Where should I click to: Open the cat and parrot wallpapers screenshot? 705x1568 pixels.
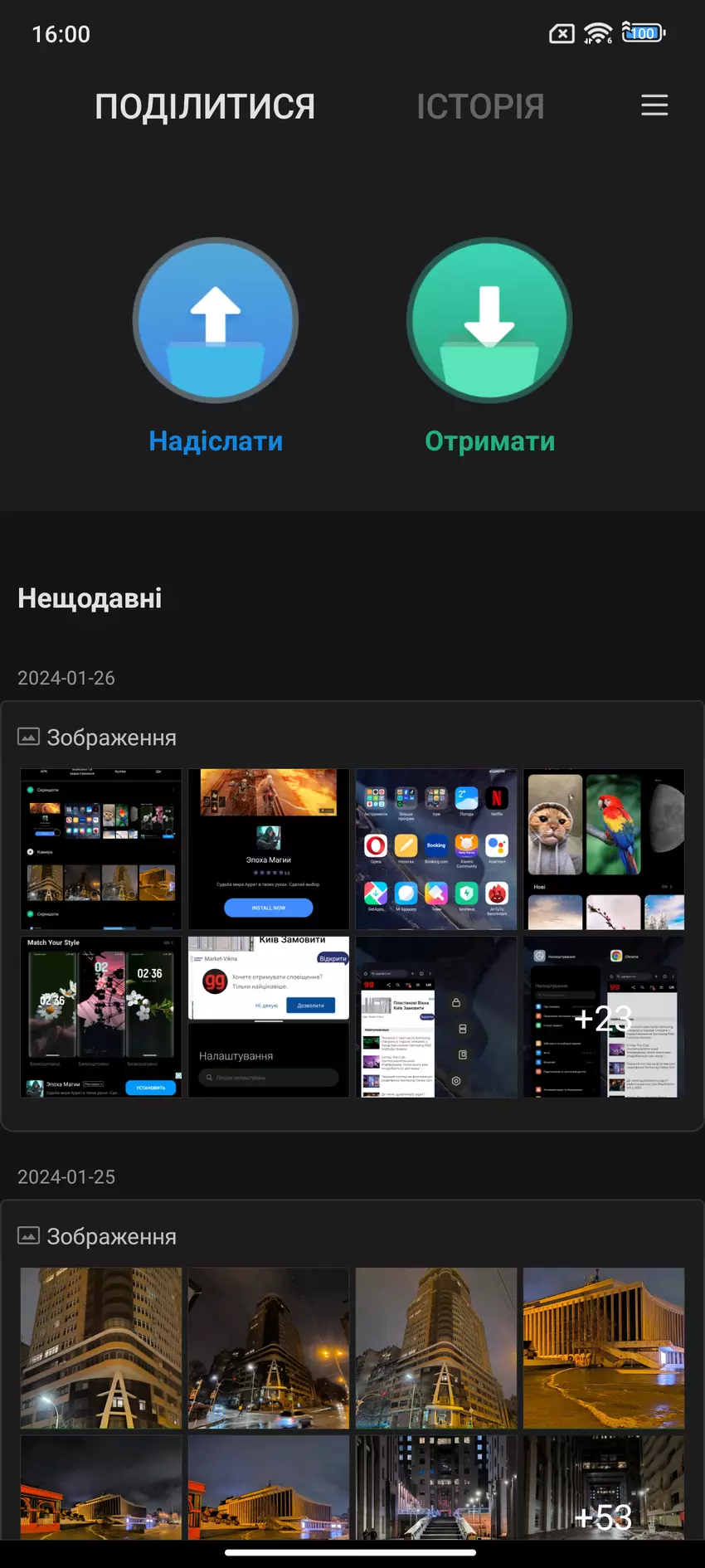604,849
